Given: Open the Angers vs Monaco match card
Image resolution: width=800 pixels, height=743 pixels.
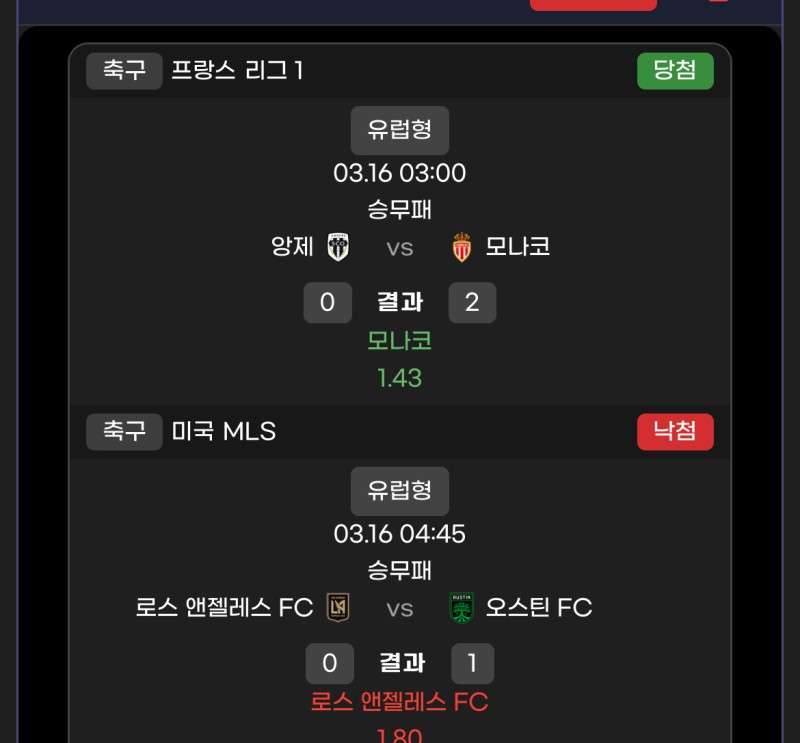Looking at the screenshot, I should click(400, 247).
